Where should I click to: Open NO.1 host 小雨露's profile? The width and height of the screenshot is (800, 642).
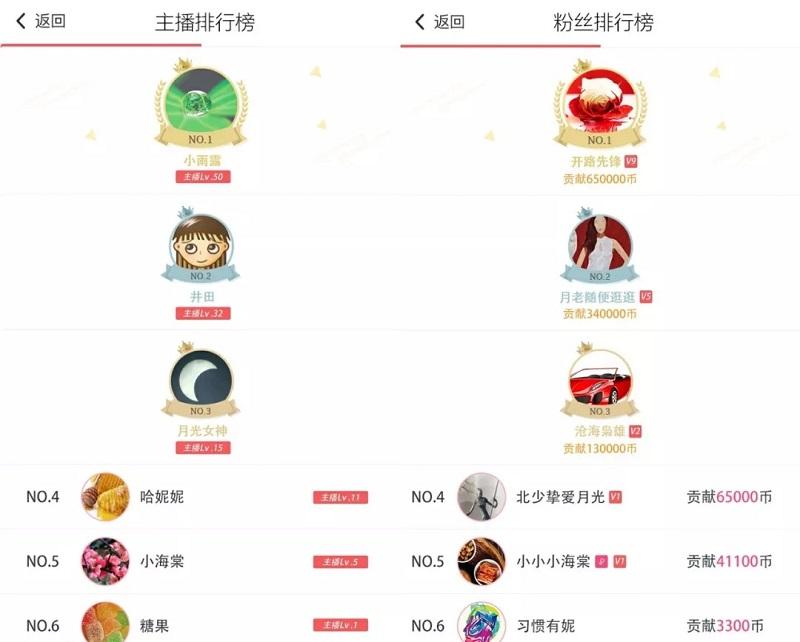point(201,108)
